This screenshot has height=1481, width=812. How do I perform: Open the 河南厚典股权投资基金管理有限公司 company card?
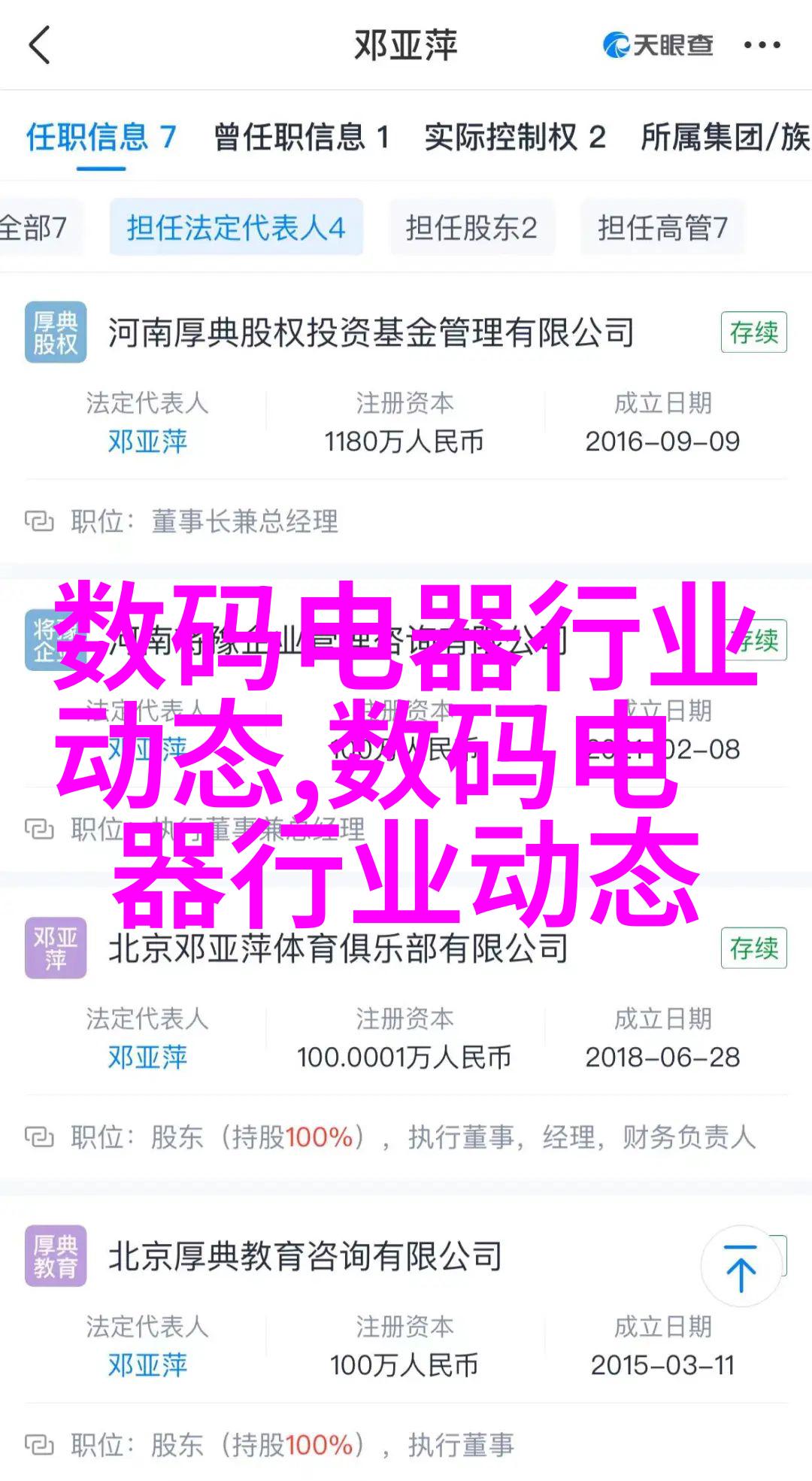pos(371,332)
